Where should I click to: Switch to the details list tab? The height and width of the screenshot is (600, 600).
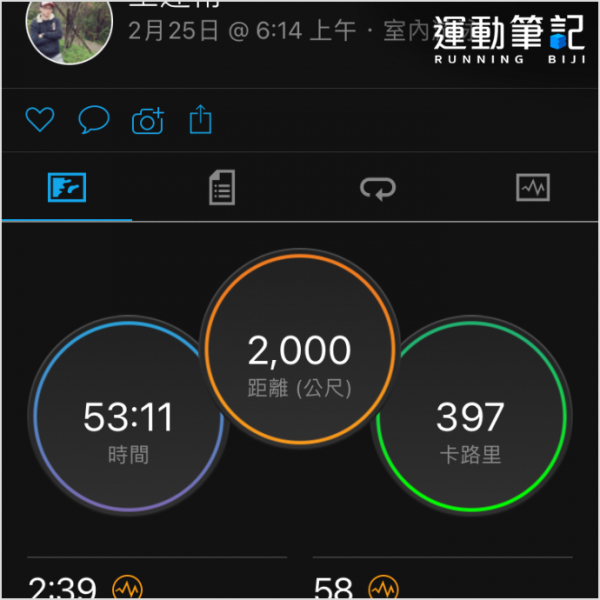click(x=222, y=187)
